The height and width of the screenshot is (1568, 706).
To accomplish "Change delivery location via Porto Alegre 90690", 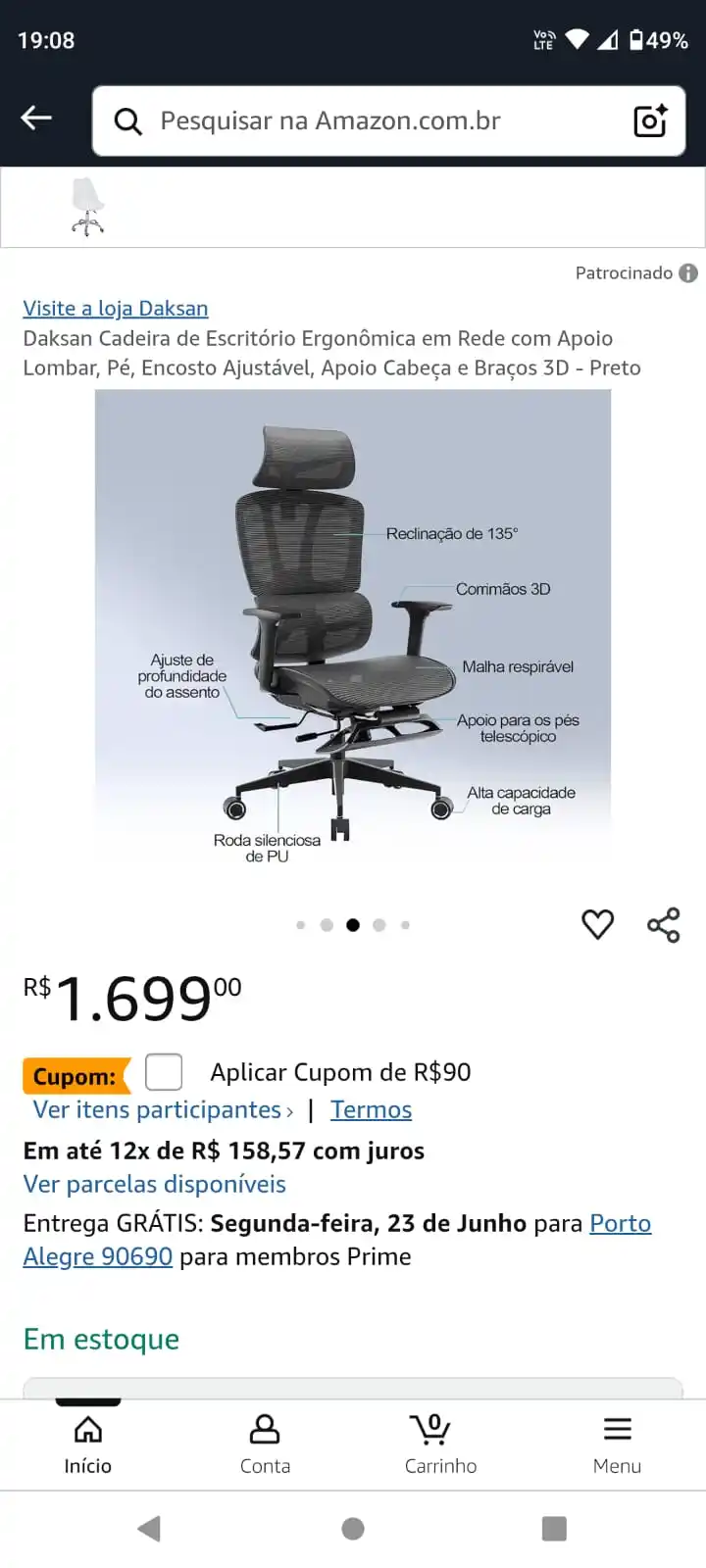I will [x=619, y=1223].
